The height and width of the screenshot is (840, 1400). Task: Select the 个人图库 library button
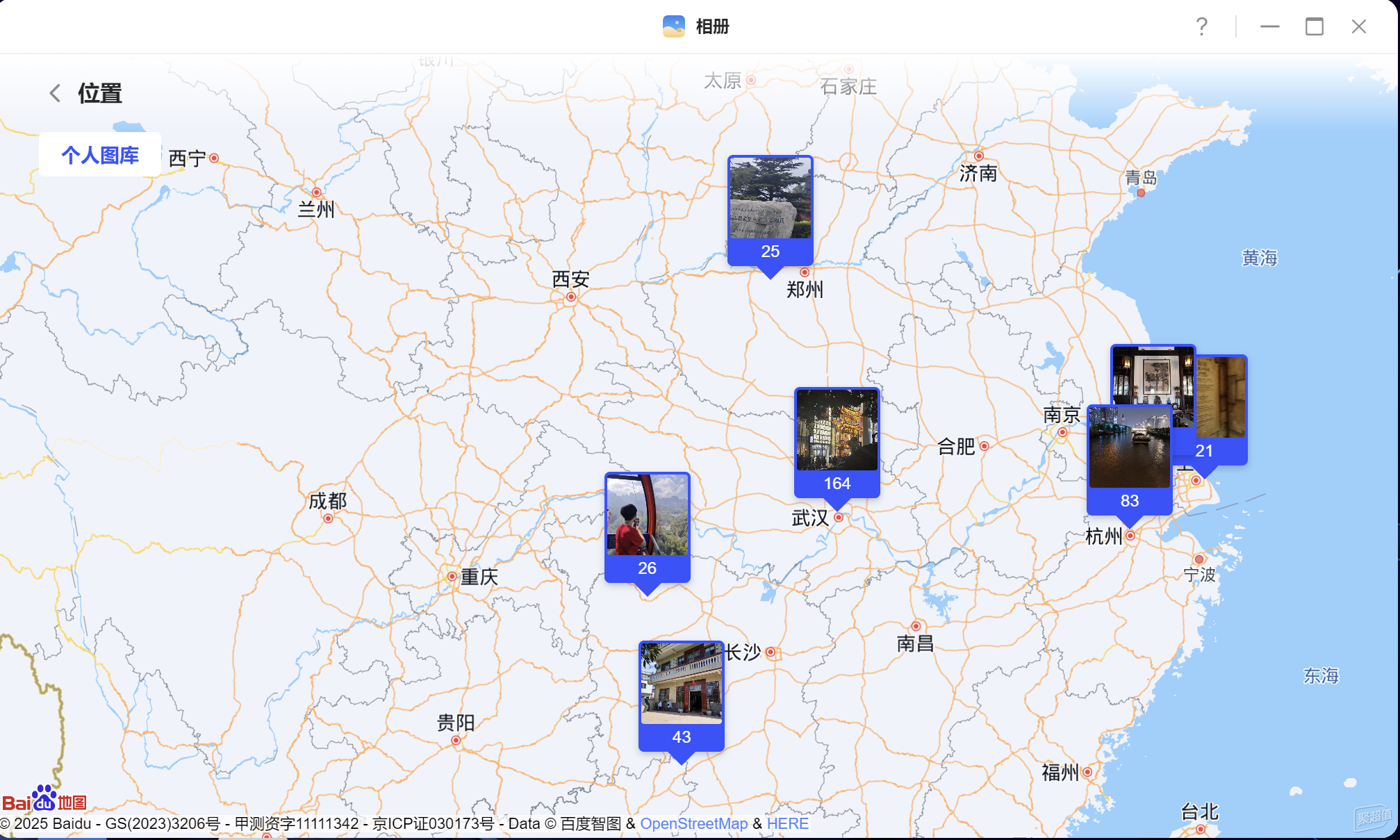100,155
